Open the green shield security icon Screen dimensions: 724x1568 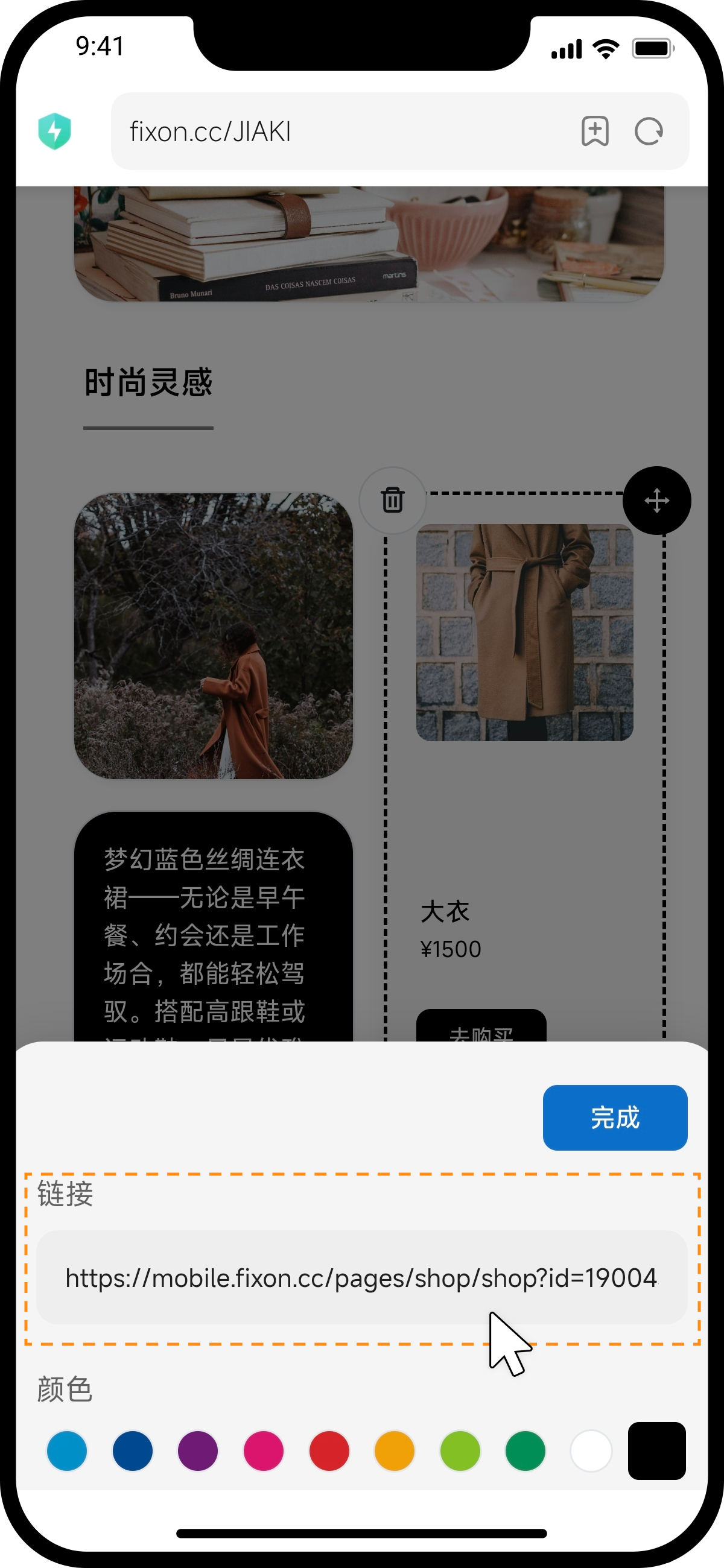pyautogui.click(x=55, y=131)
